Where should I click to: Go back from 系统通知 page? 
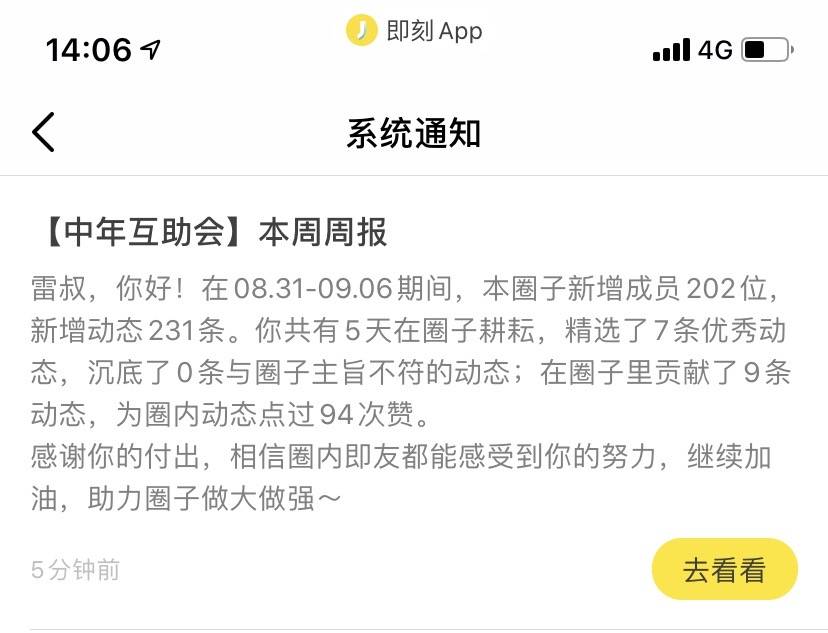tap(43, 132)
